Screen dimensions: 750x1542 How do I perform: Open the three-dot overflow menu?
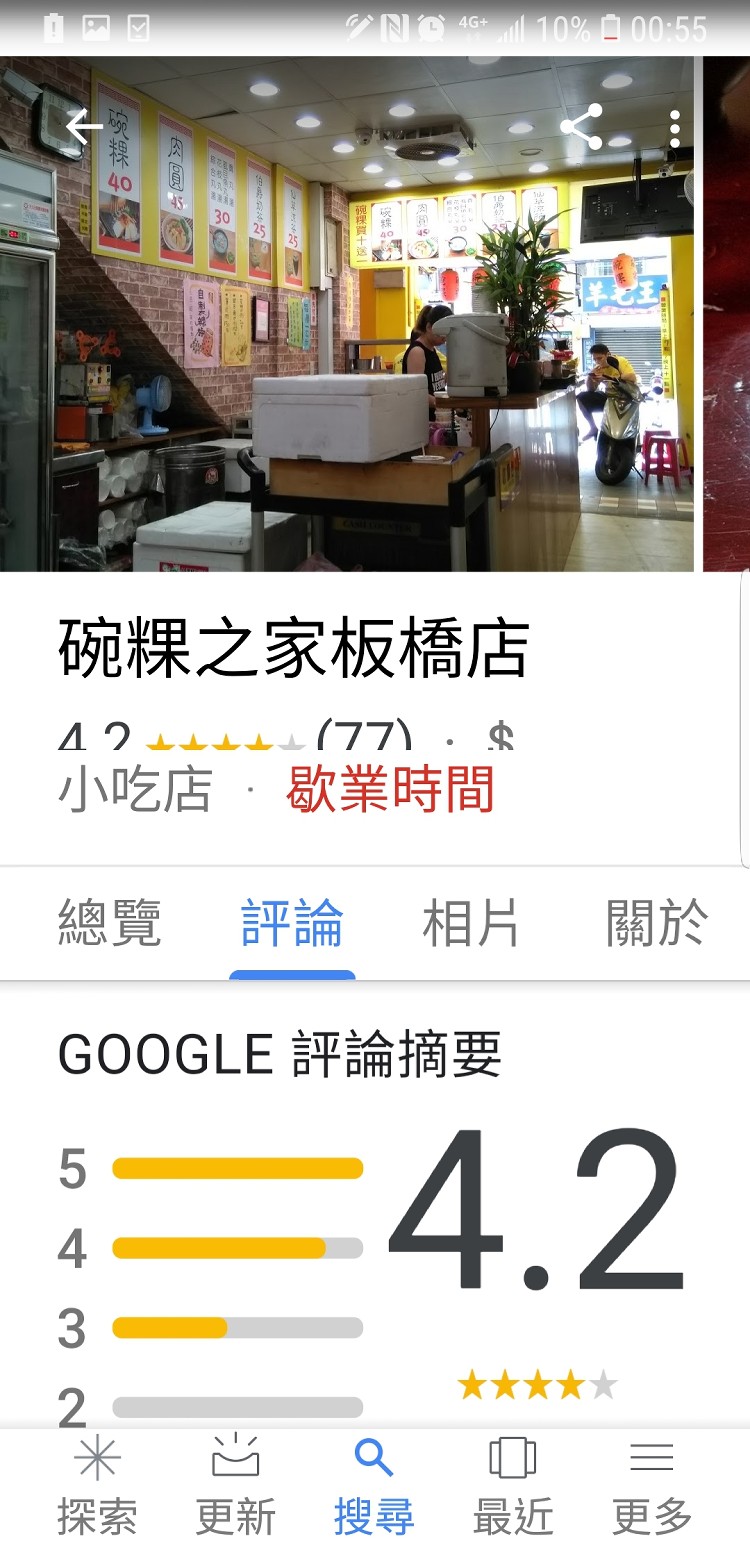tap(675, 129)
